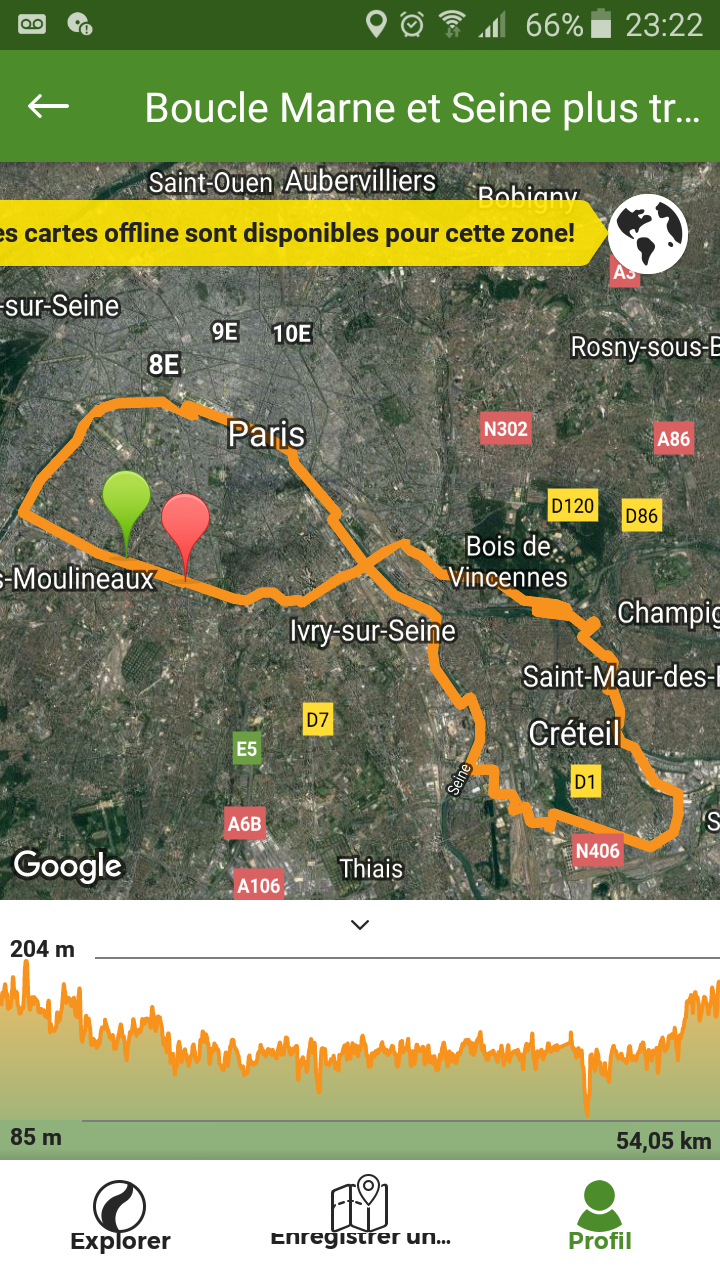Screen dimensions: 720x1280
Task: Open the offline maps globe icon
Action: pos(648,233)
